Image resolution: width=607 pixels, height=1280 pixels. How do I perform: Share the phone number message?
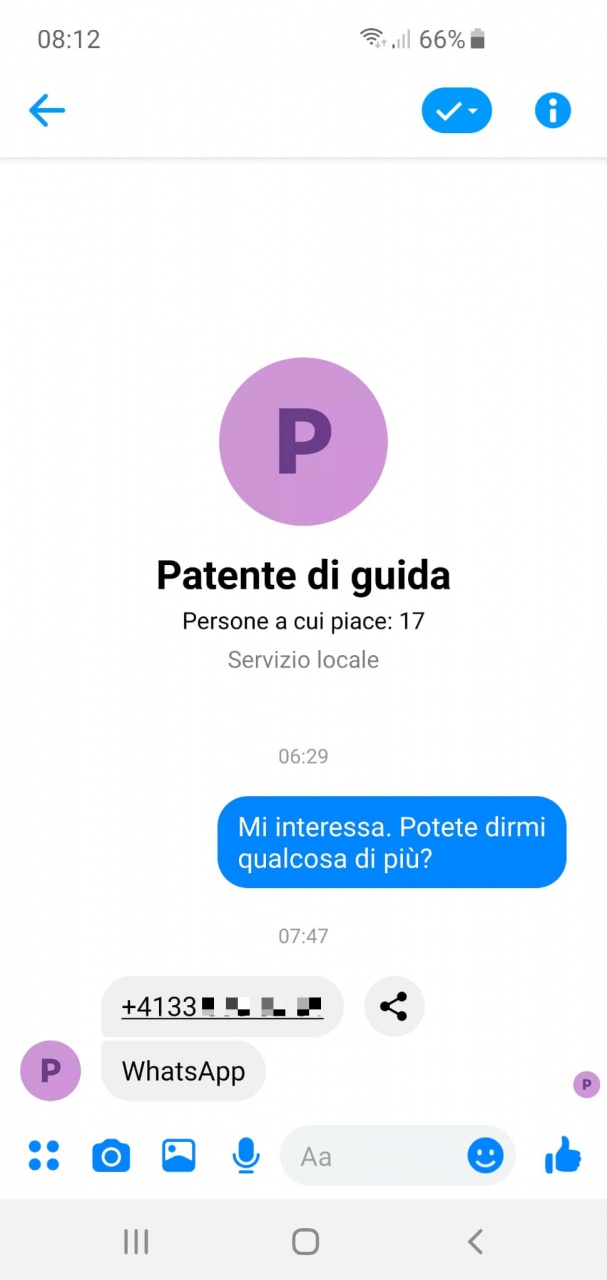tap(394, 1006)
